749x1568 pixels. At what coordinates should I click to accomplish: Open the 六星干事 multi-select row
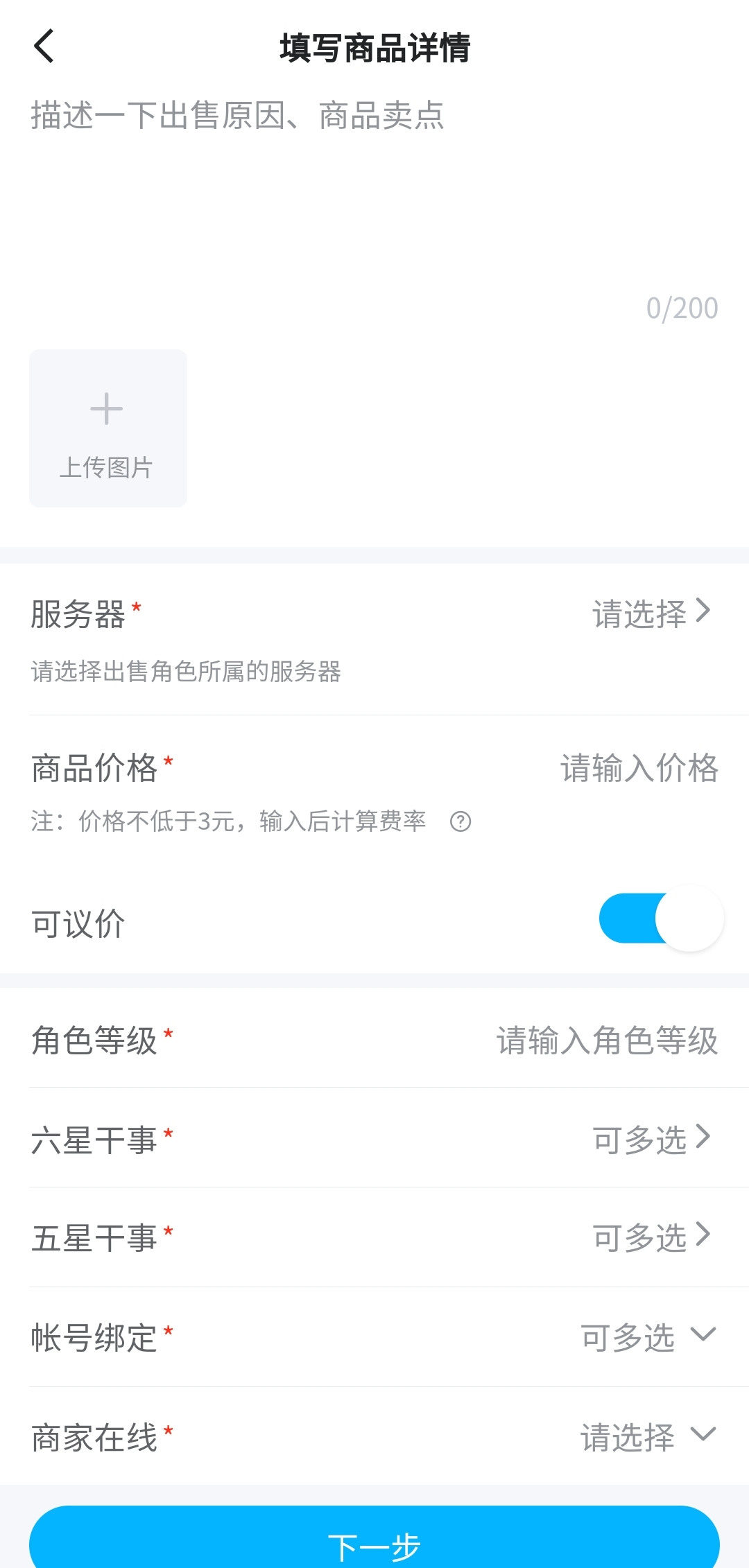(651, 1140)
